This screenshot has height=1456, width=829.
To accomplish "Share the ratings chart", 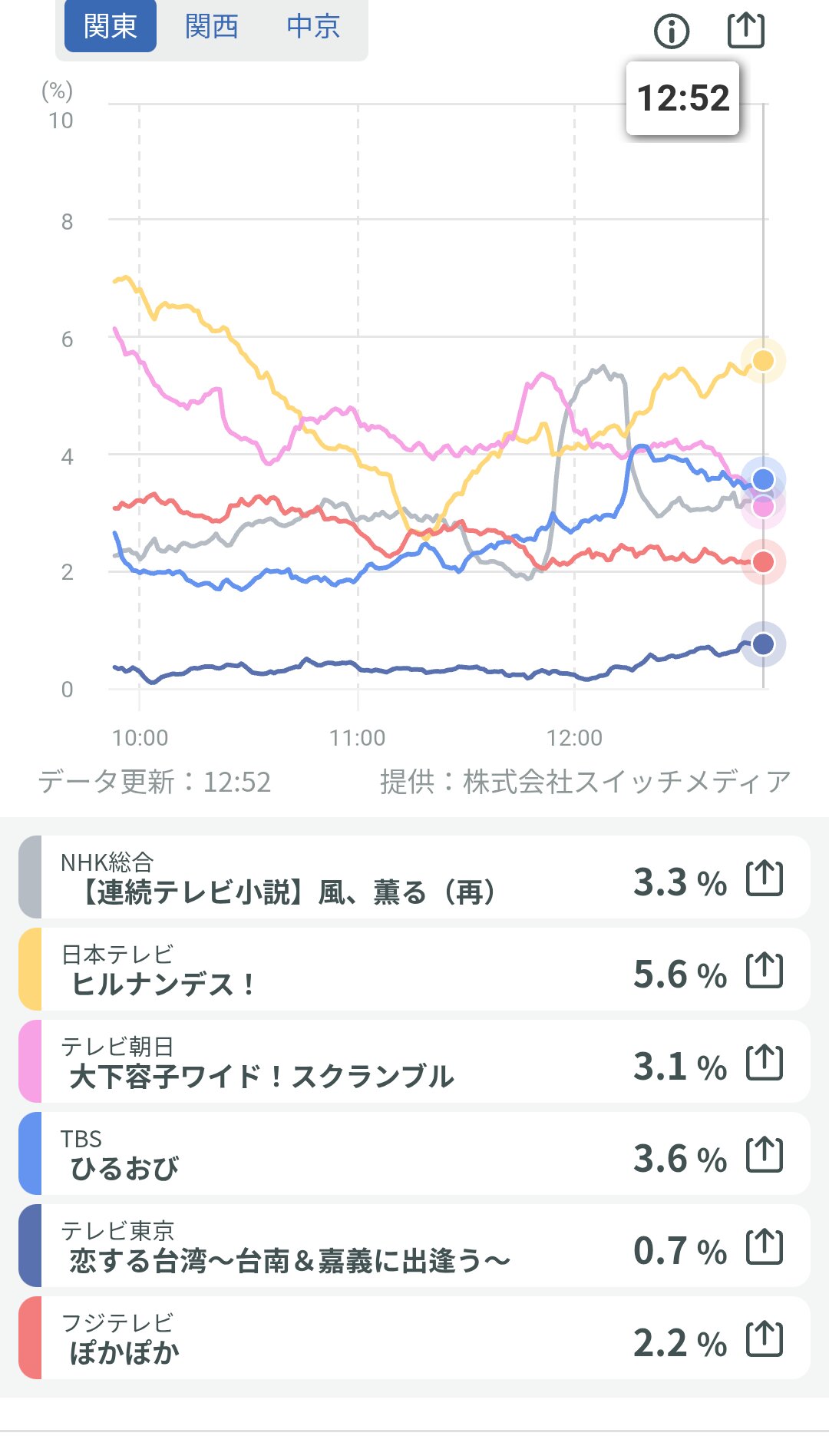I will [745, 31].
